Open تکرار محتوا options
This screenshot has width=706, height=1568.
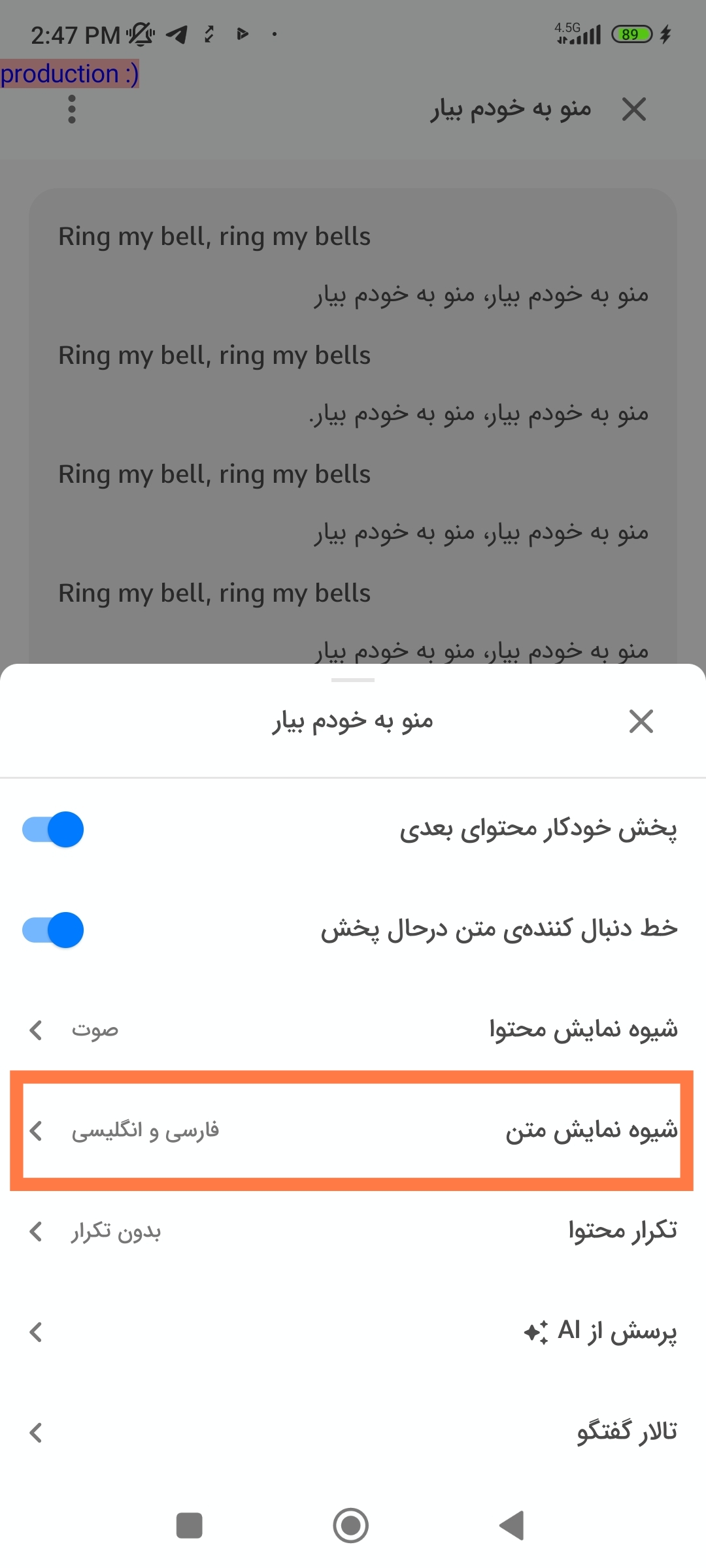(353, 1231)
